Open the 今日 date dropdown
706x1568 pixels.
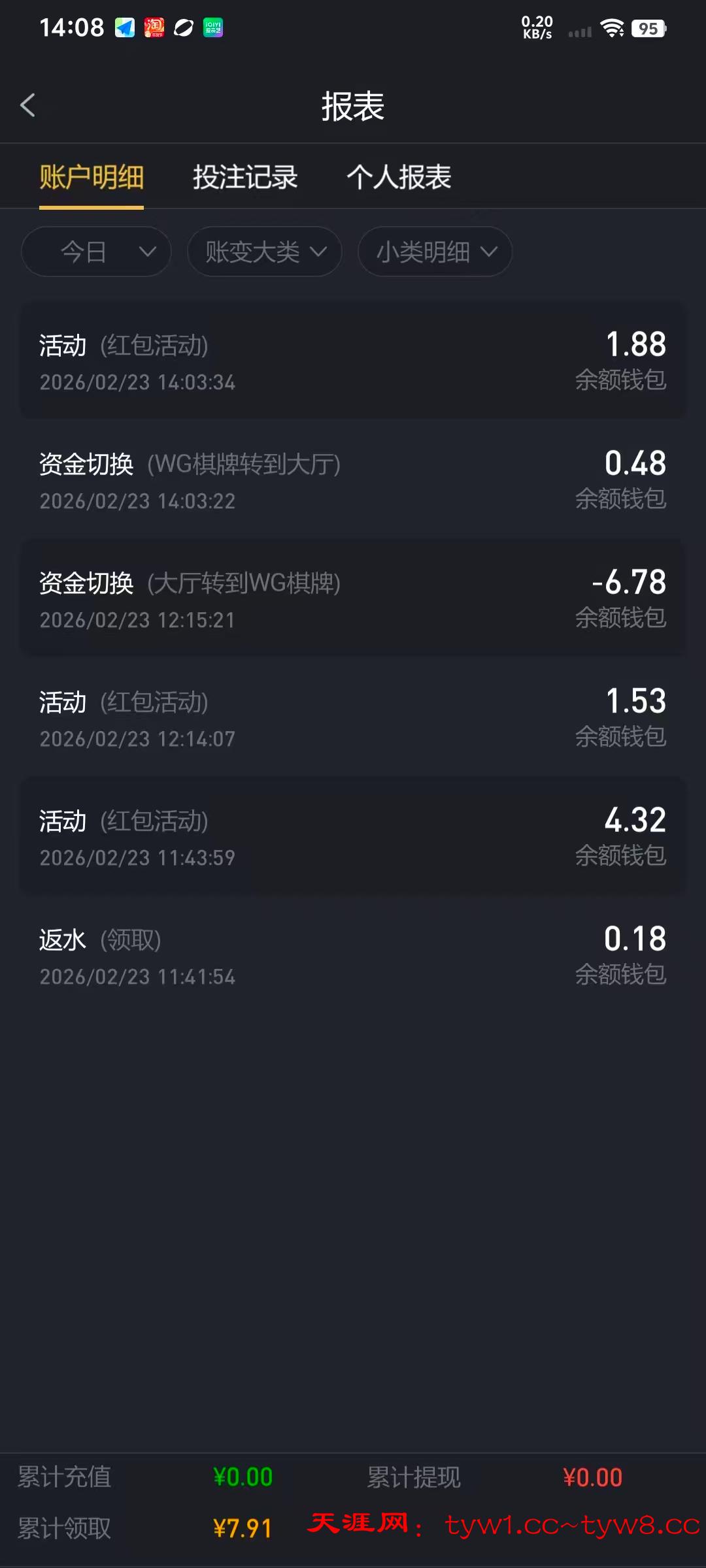96,252
